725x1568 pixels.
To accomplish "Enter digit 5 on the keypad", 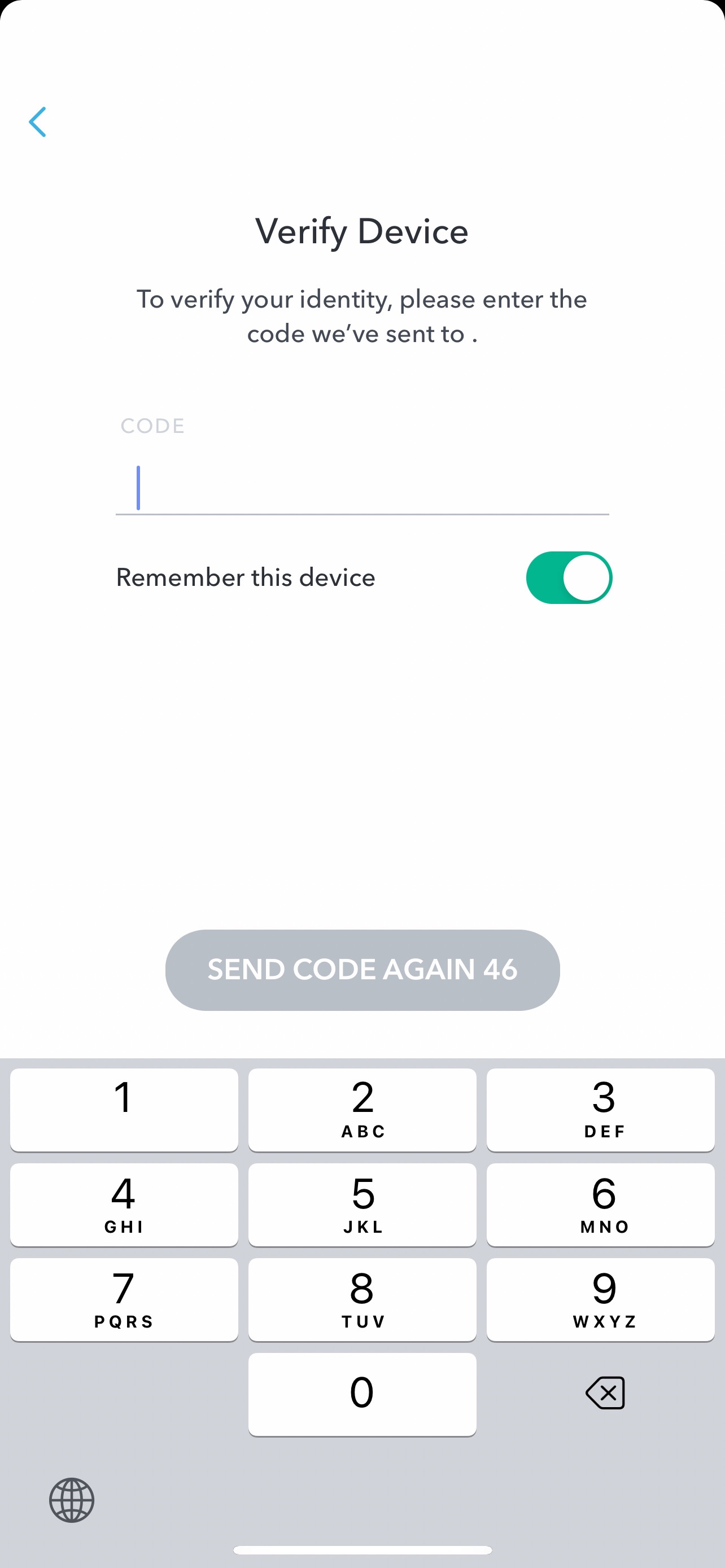I will pos(362,1205).
